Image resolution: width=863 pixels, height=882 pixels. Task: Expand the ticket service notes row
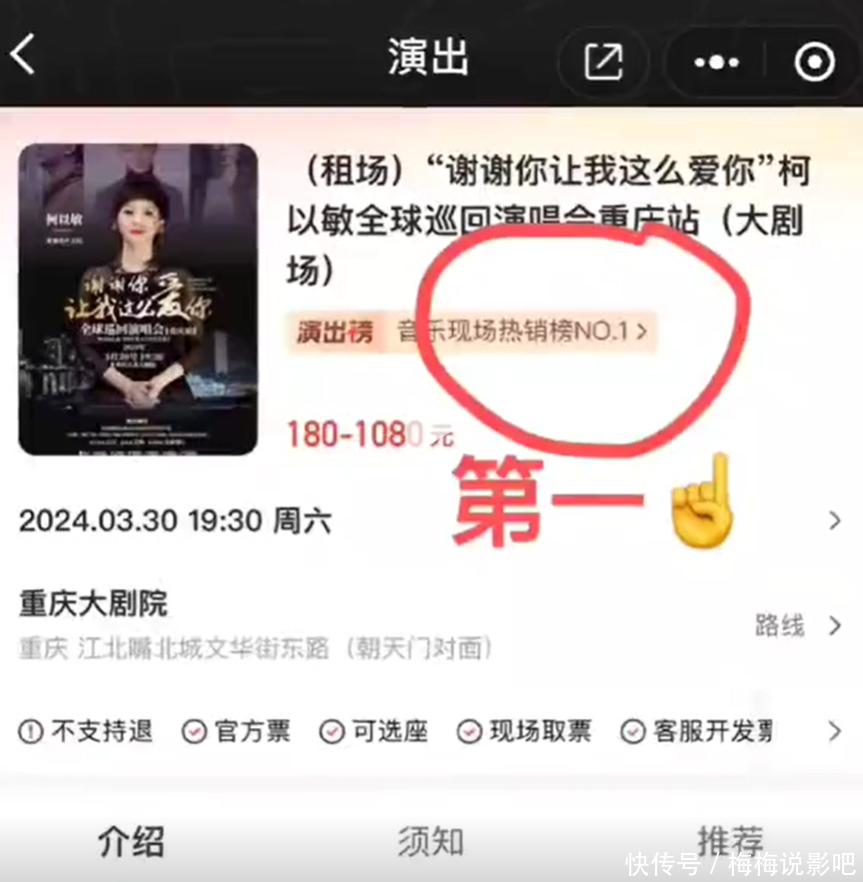pos(834,732)
